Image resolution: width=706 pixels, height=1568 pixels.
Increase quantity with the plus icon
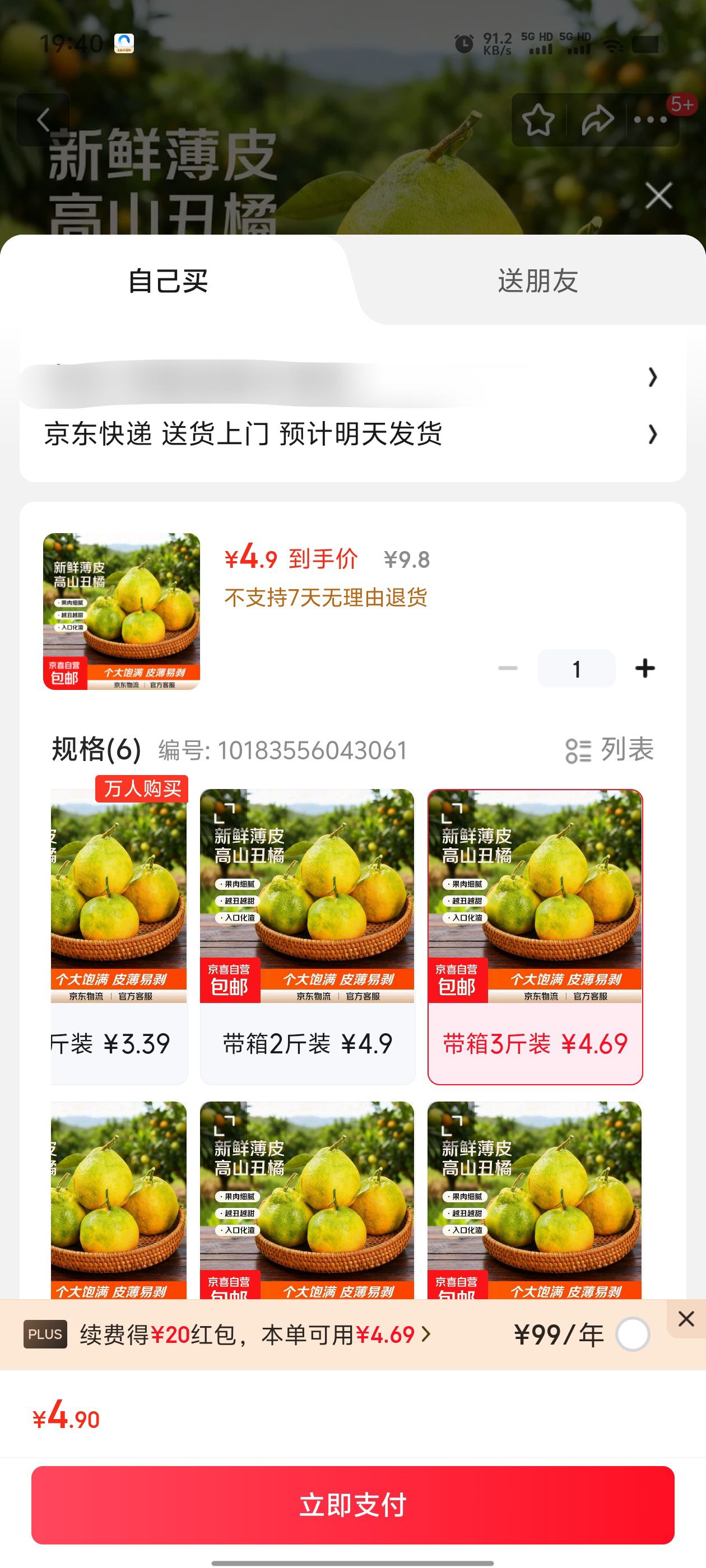point(645,668)
